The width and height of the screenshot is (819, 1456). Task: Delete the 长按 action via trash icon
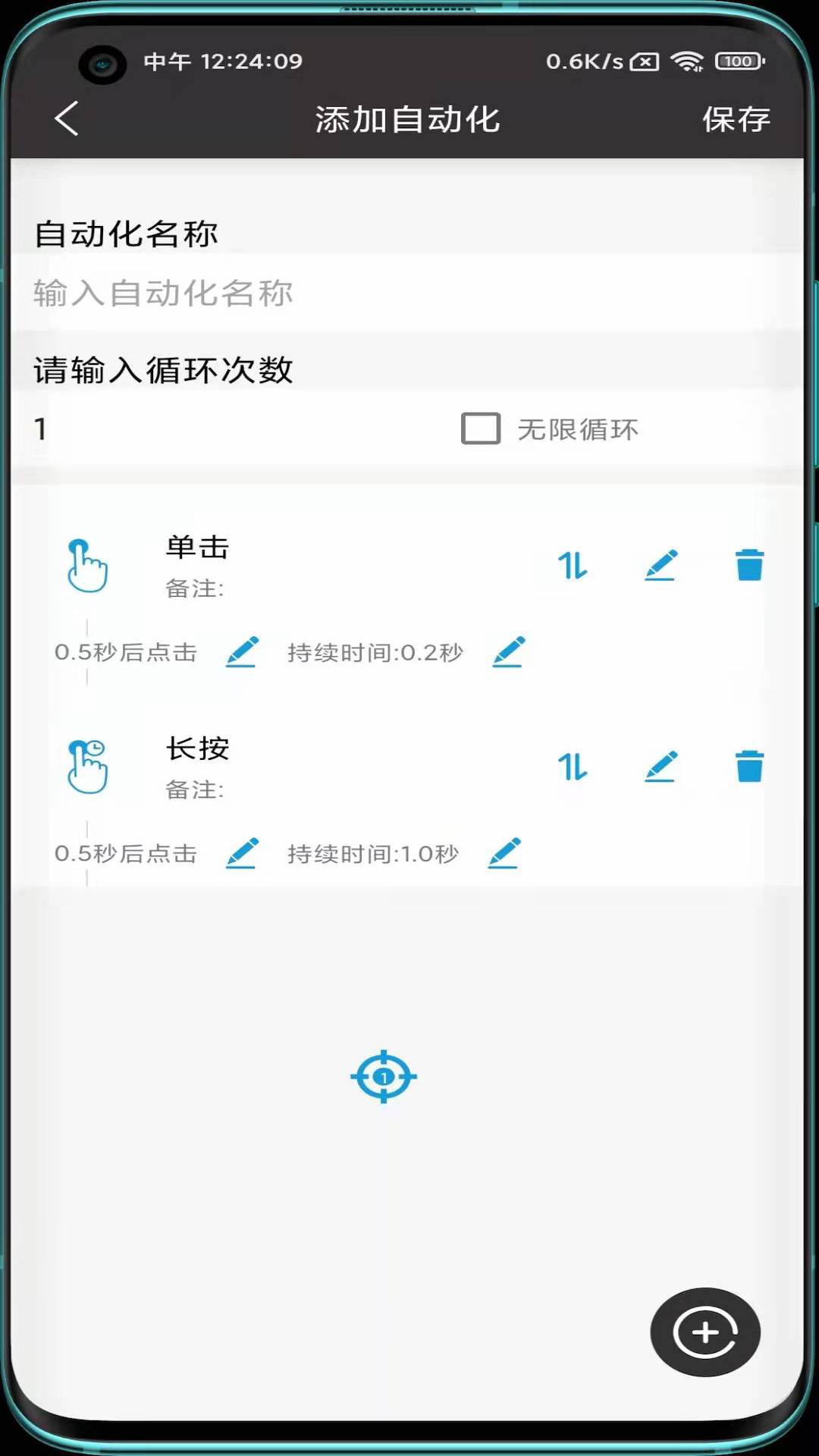749,767
